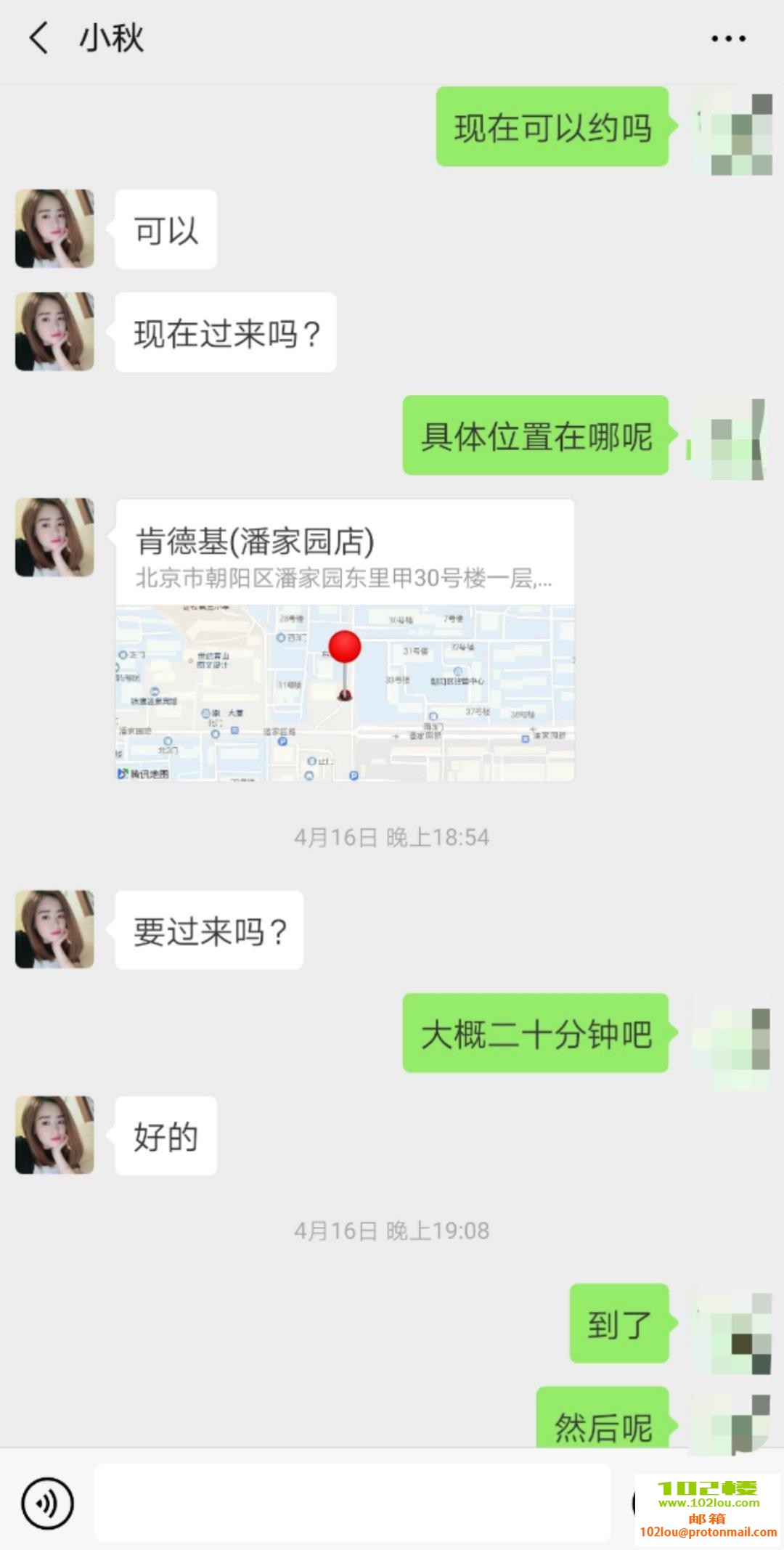Image resolution: width=784 pixels, height=1550 pixels.
Task: Tap the 到了 message bubble
Action: pyautogui.click(x=618, y=1324)
